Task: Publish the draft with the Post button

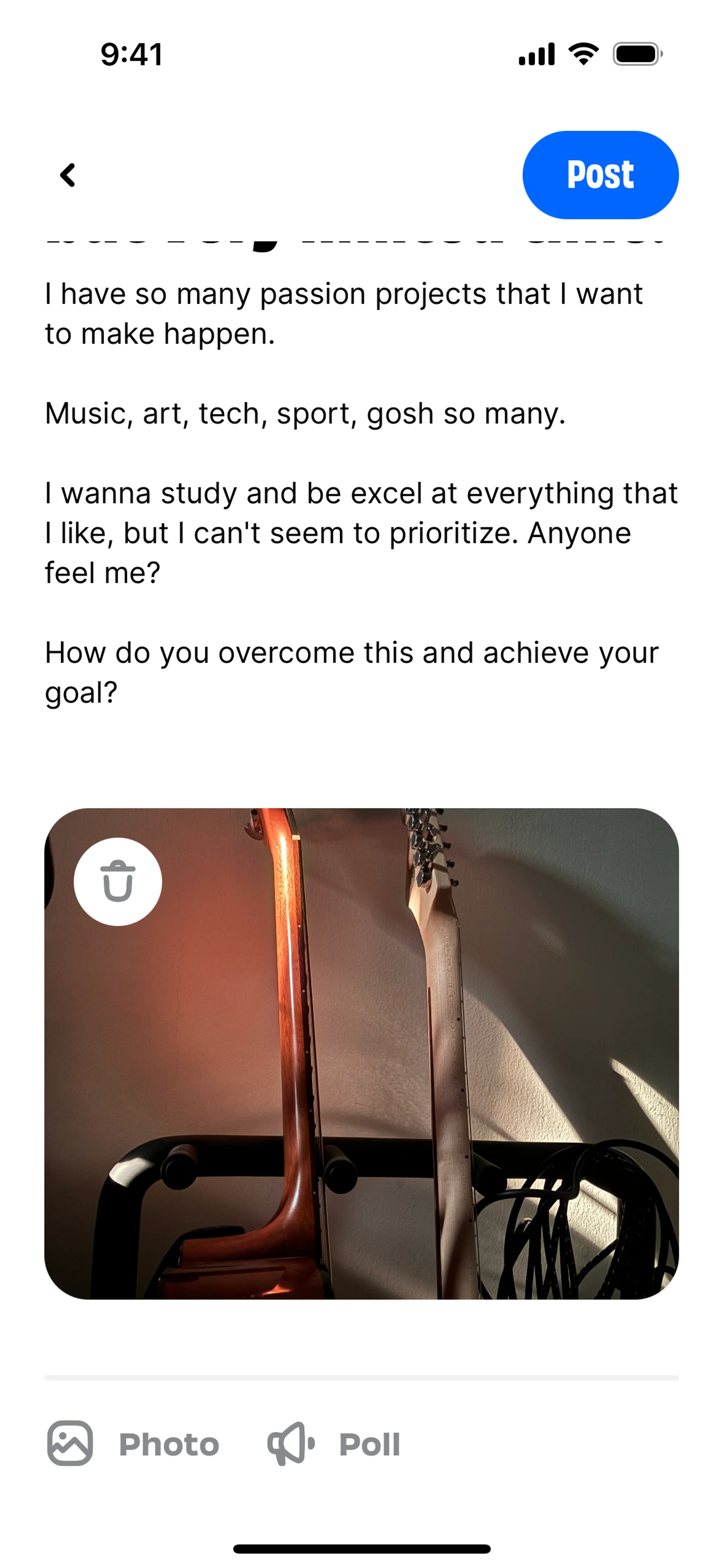Action: pos(600,175)
